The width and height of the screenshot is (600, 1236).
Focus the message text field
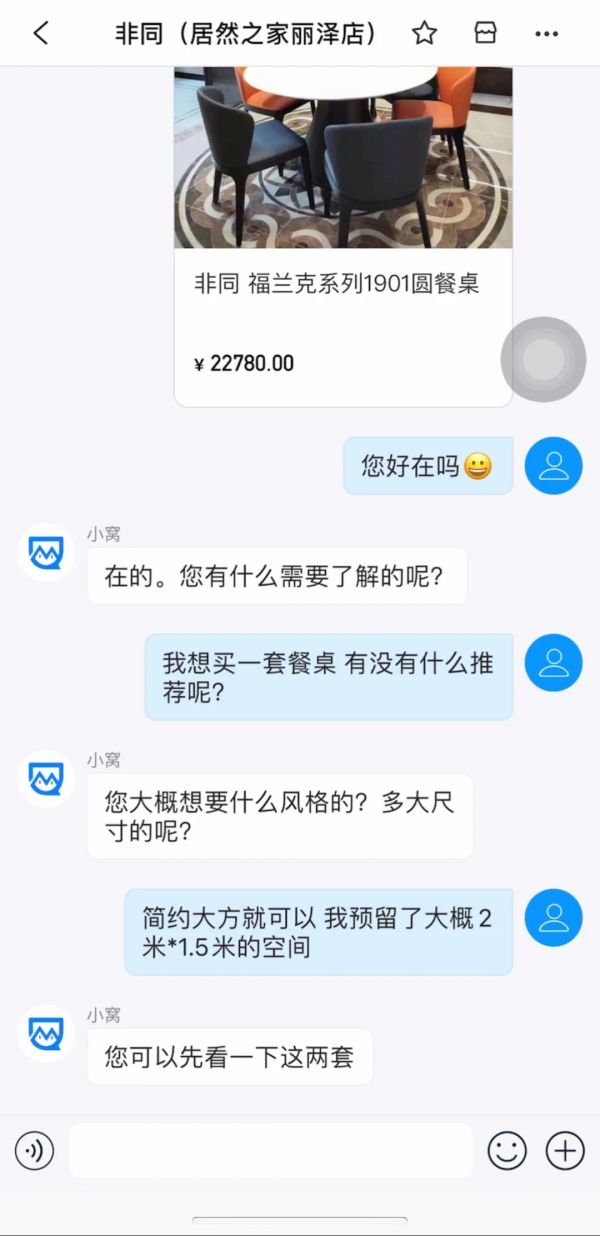[x=270, y=1151]
